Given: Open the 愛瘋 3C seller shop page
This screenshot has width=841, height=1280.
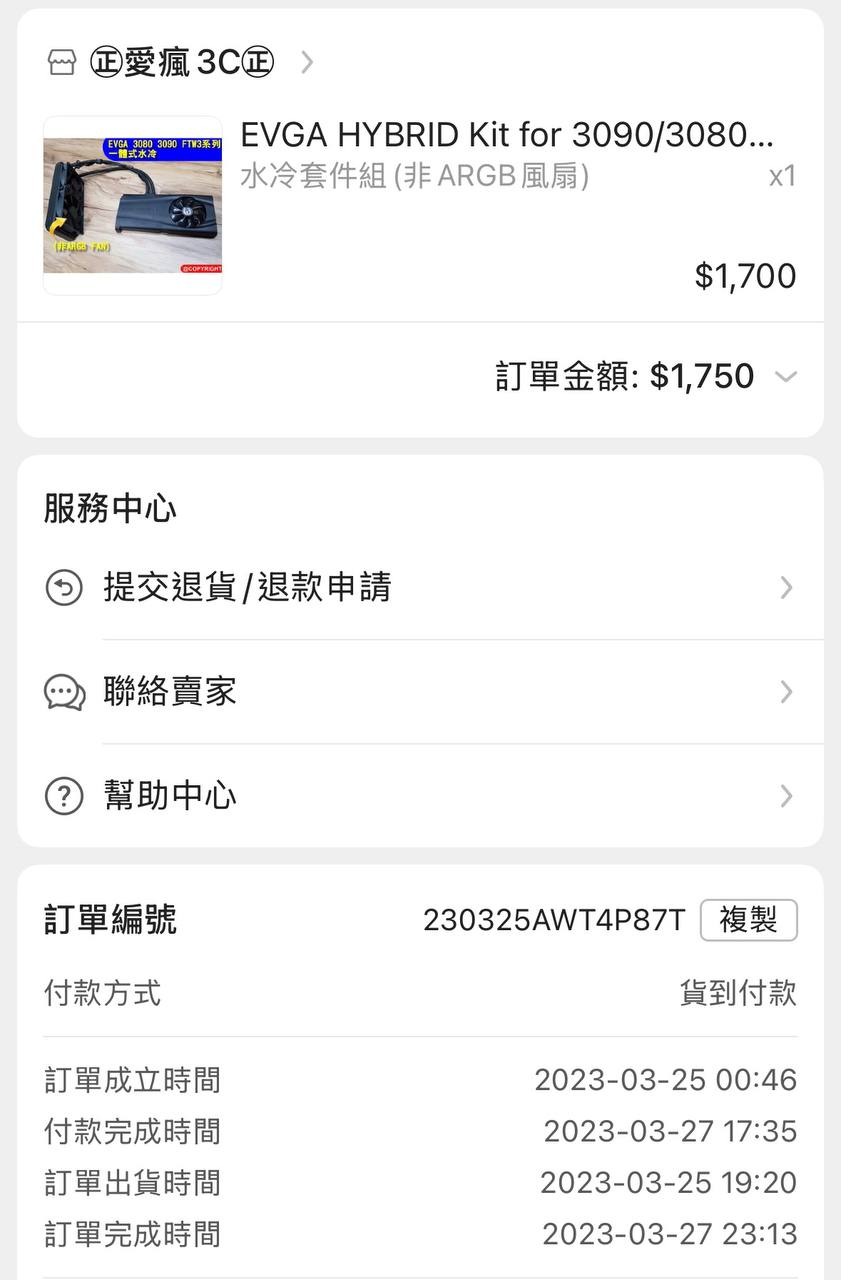Looking at the screenshot, I should tap(180, 62).
